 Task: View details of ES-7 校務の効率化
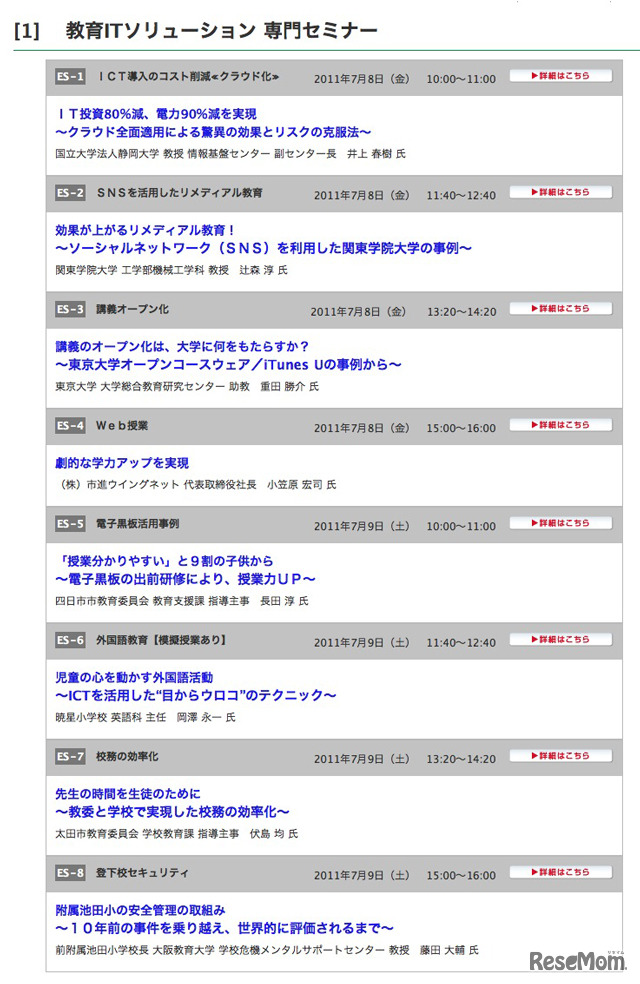point(560,756)
